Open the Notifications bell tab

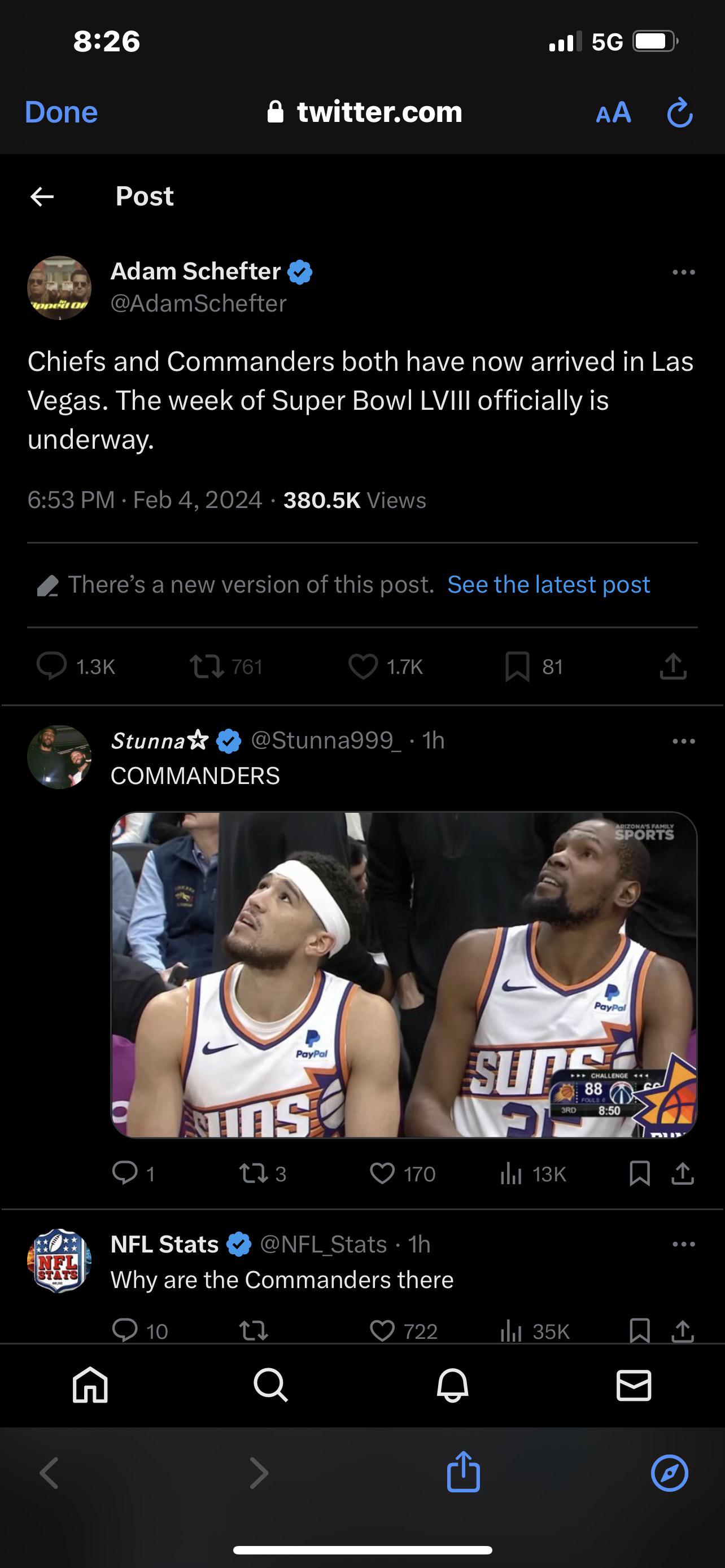coord(452,1385)
